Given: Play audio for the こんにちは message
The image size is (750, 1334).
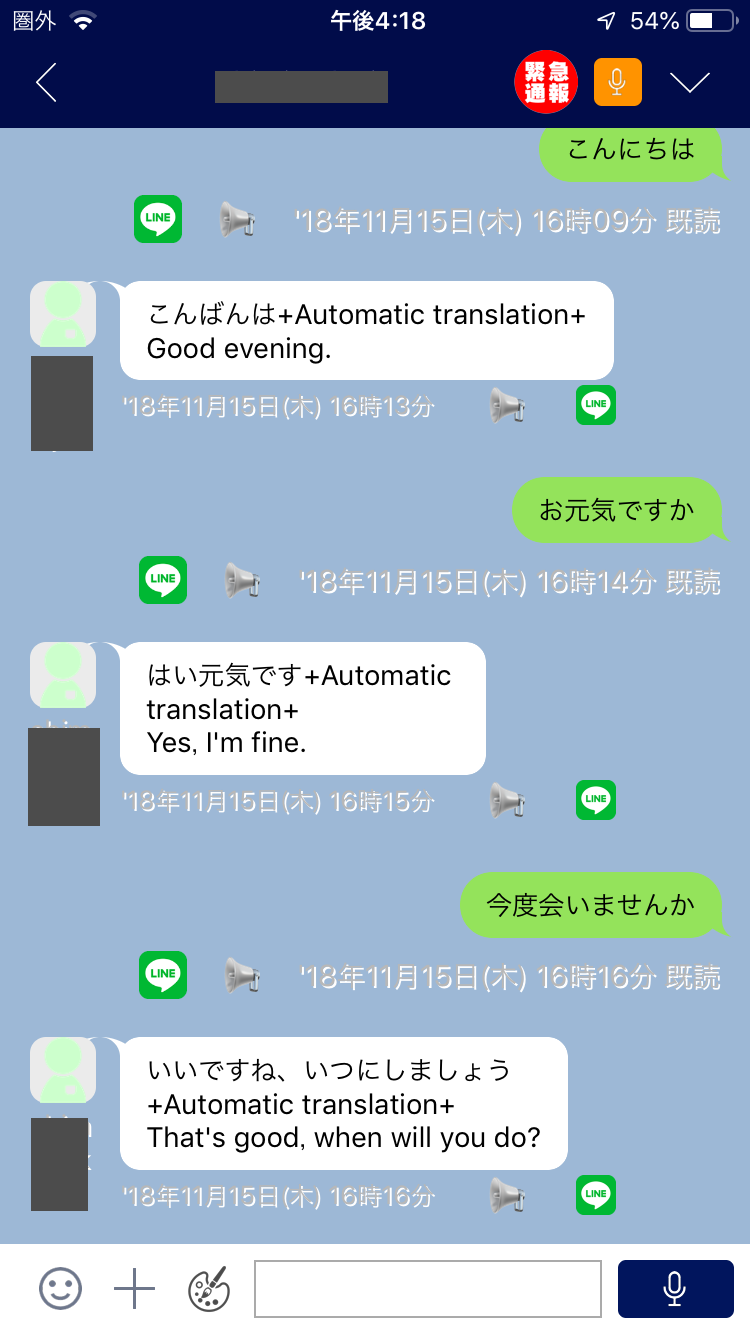Looking at the screenshot, I should 238,219.
